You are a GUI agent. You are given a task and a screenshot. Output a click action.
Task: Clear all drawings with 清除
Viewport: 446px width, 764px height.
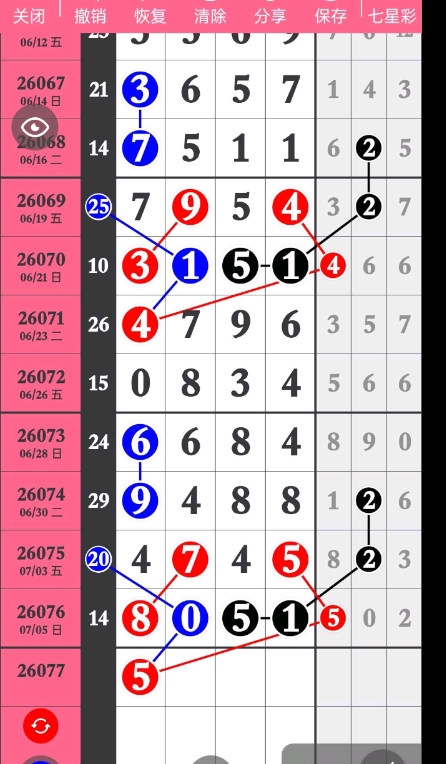click(x=210, y=17)
